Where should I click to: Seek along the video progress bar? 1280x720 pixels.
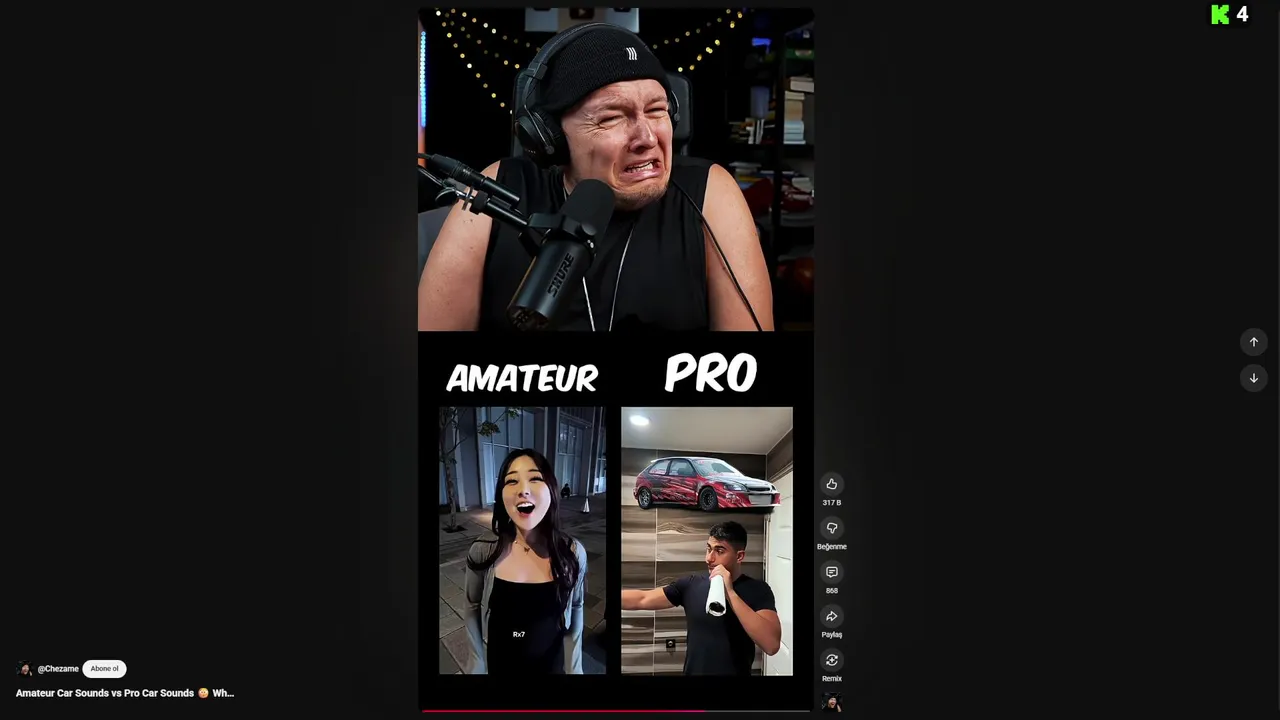click(615, 711)
